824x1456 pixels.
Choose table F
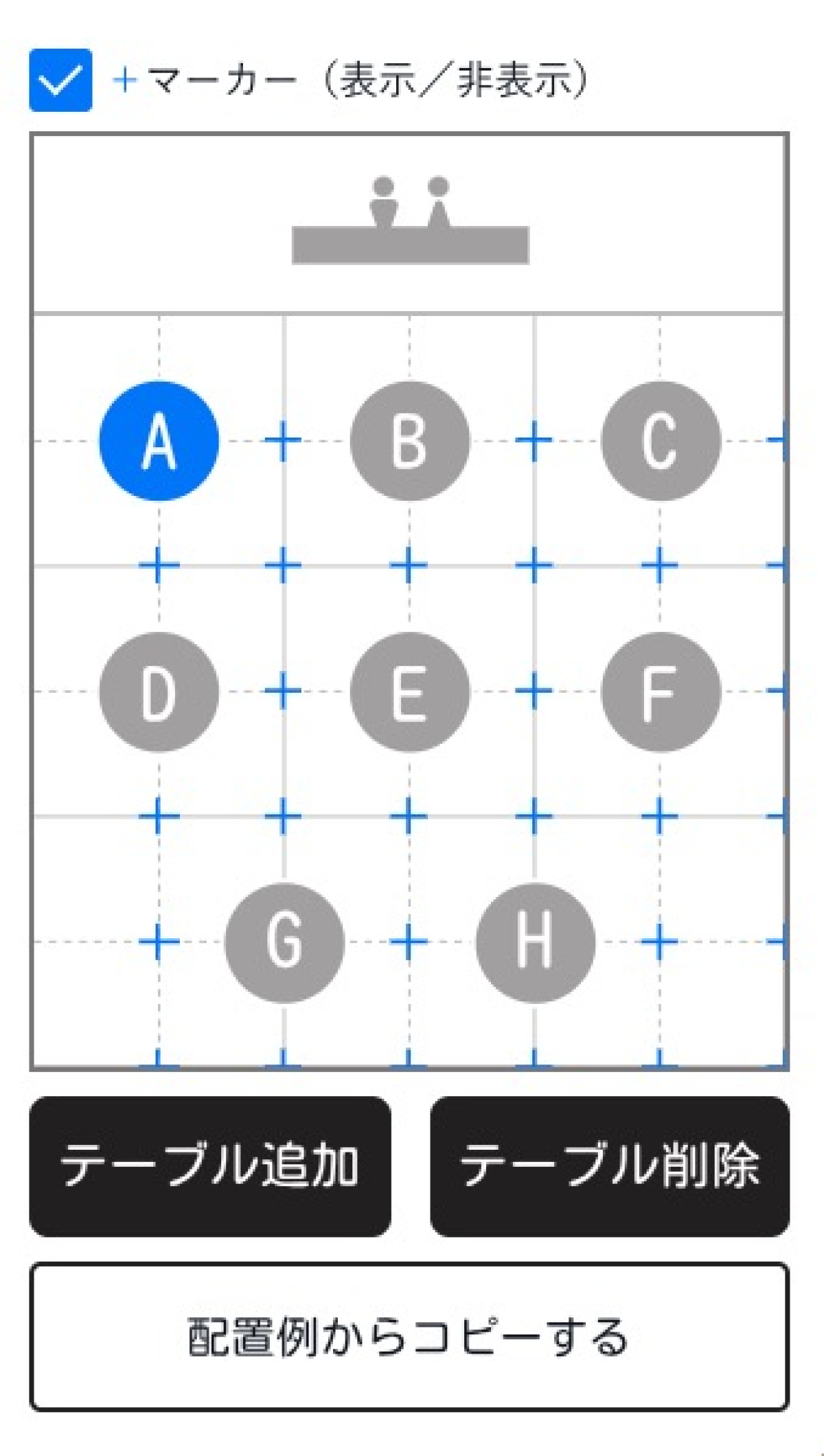(x=661, y=692)
